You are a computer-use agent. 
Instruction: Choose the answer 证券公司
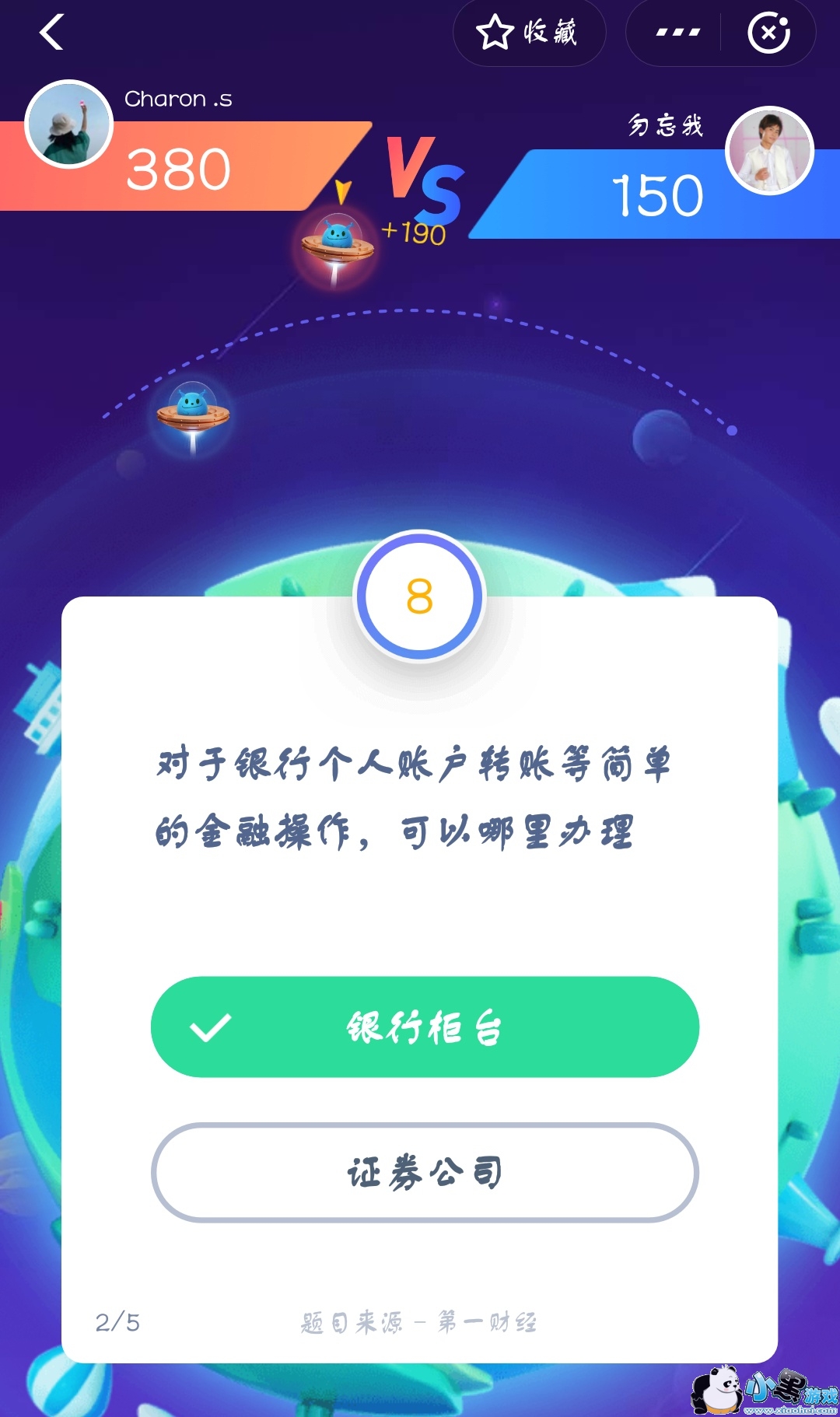425,1173
